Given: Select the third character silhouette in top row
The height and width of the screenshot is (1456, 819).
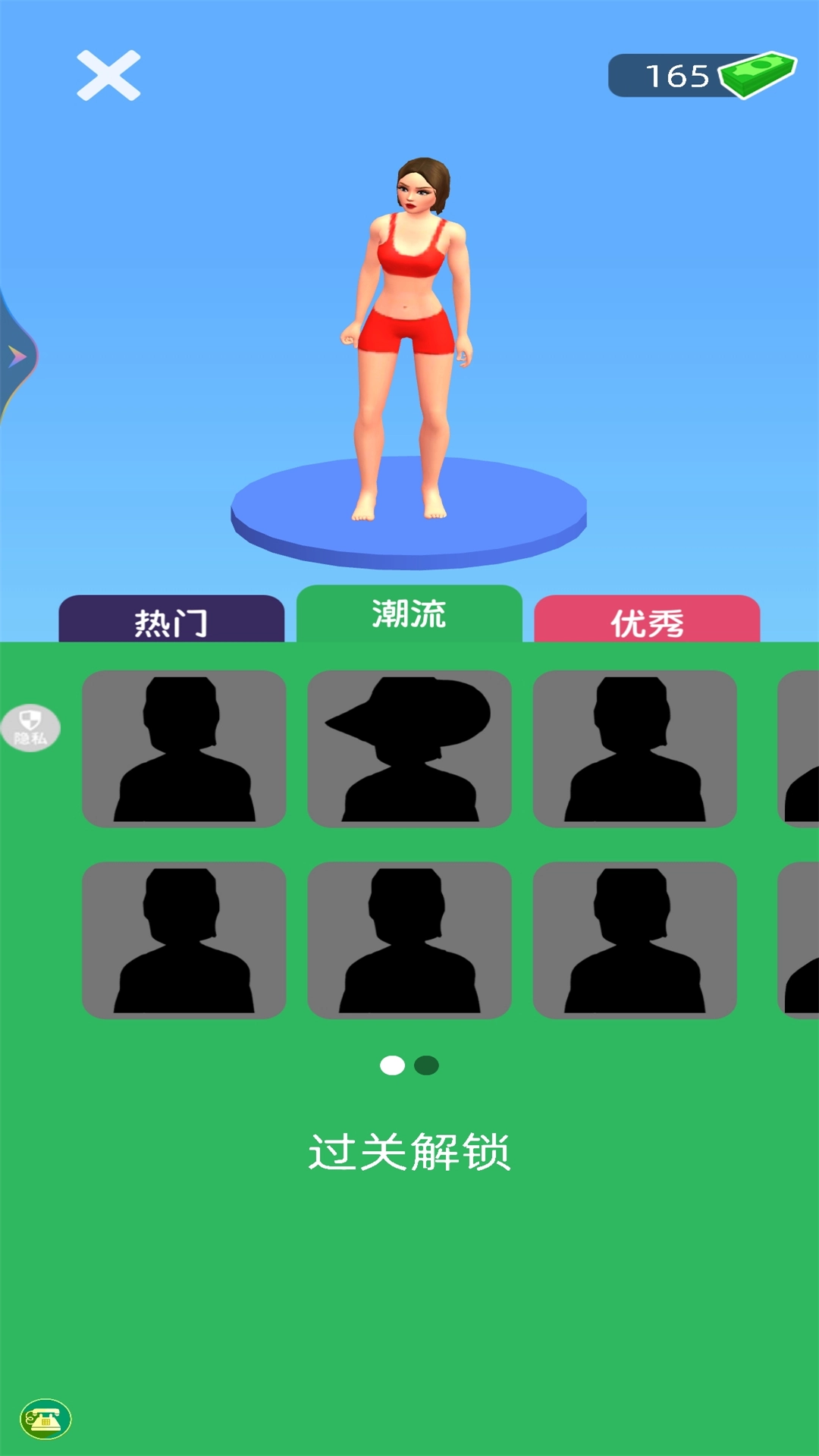Looking at the screenshot, I should tap(635, 747).
